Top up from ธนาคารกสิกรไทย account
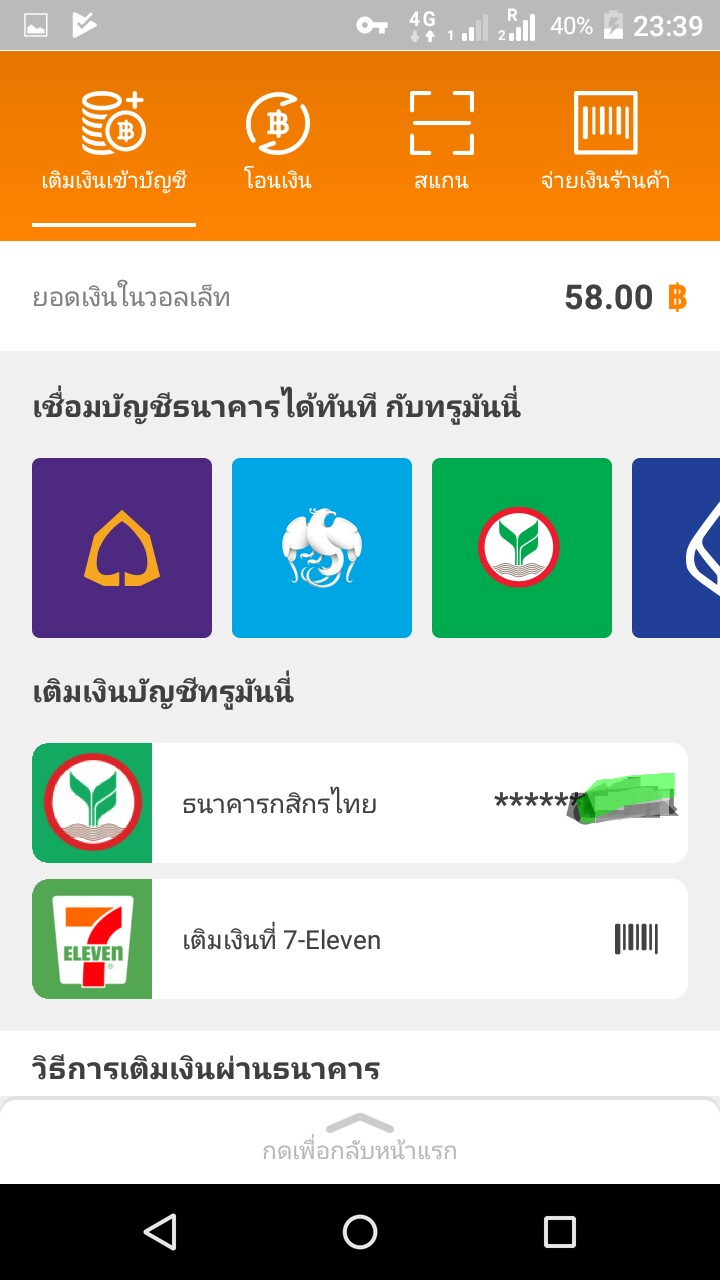The width and height of the screenshot is (720, 1280). [360, 803]
